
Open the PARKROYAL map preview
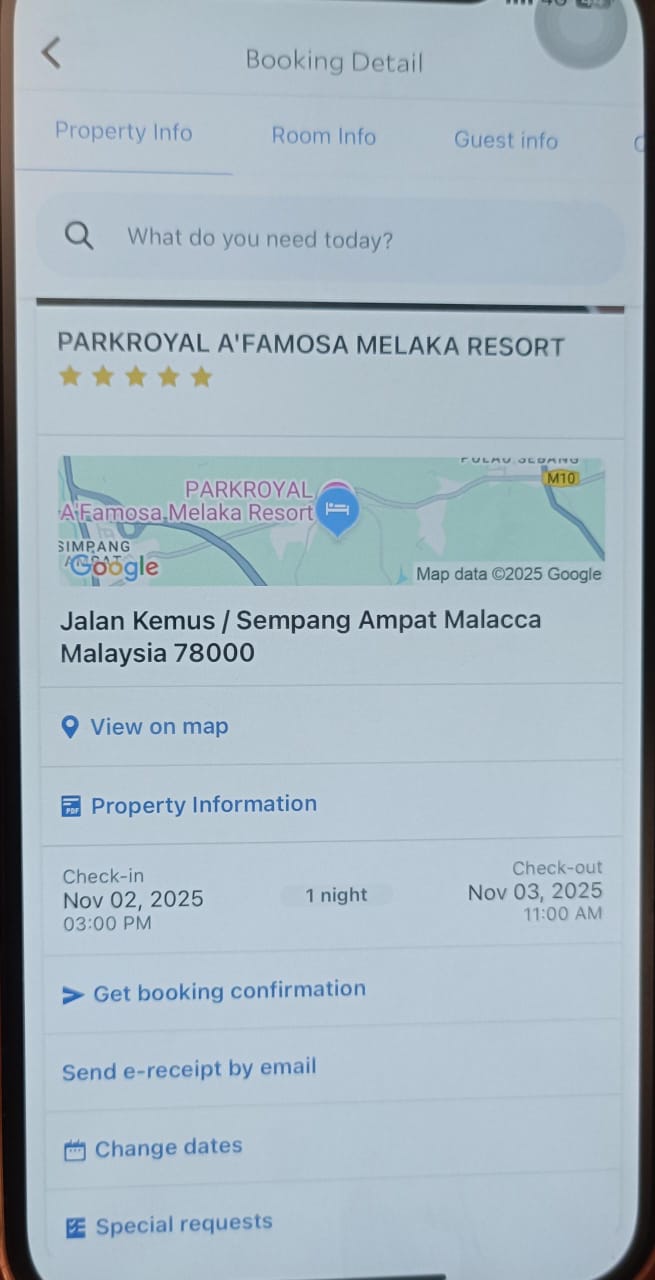click(x=331, y=520)
